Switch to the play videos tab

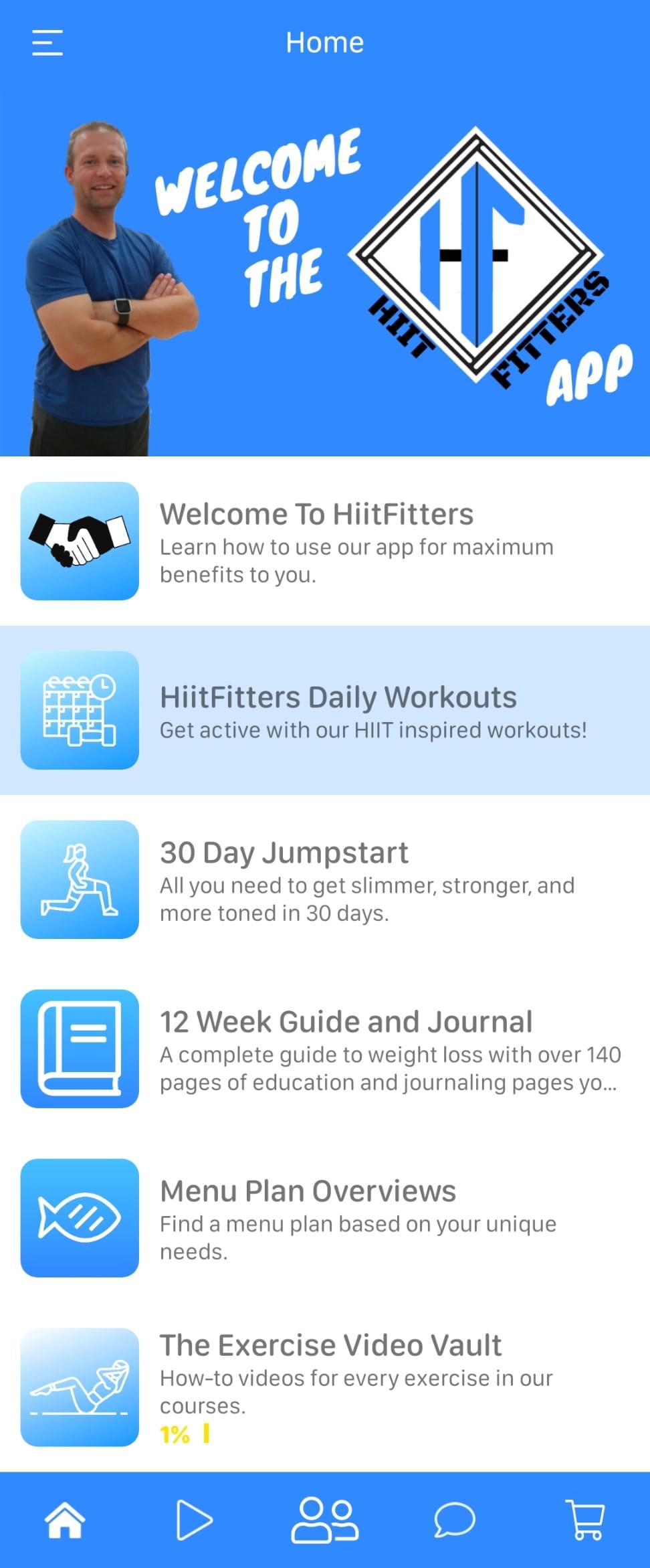tap(194, 1520)
